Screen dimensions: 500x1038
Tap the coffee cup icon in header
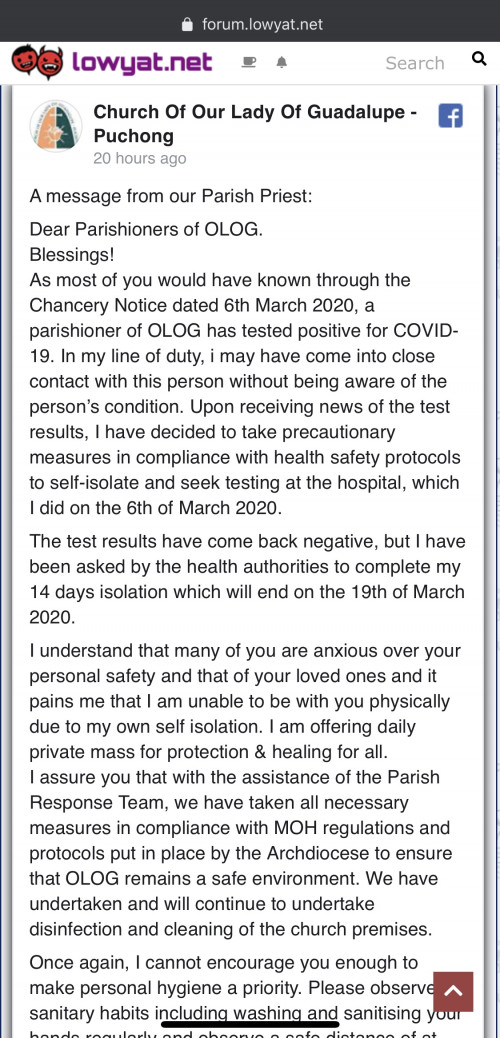click(x=249, y=63)
